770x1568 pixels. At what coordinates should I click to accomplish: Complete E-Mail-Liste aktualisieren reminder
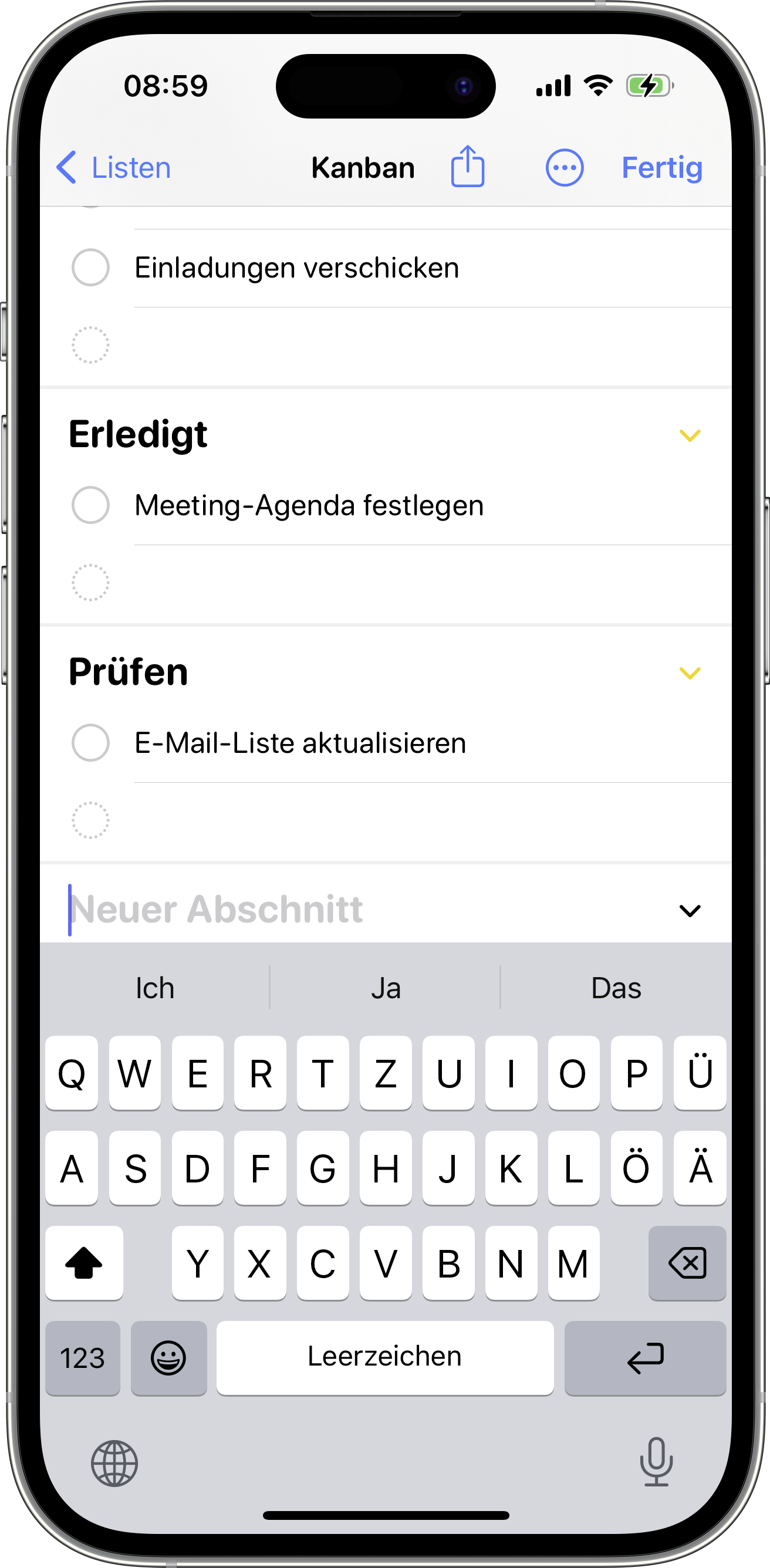(x=91, y=742)
